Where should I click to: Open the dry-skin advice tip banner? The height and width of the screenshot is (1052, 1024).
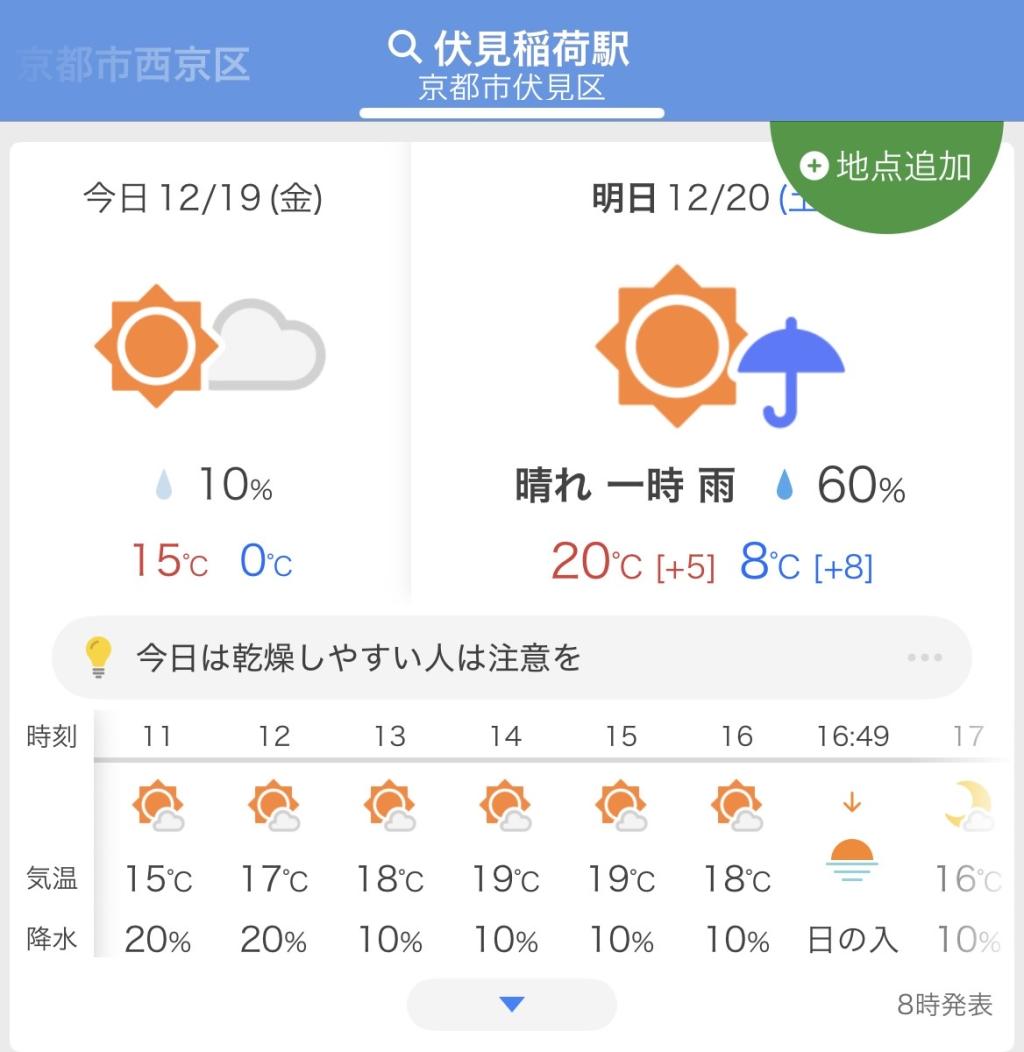[510, 658]
